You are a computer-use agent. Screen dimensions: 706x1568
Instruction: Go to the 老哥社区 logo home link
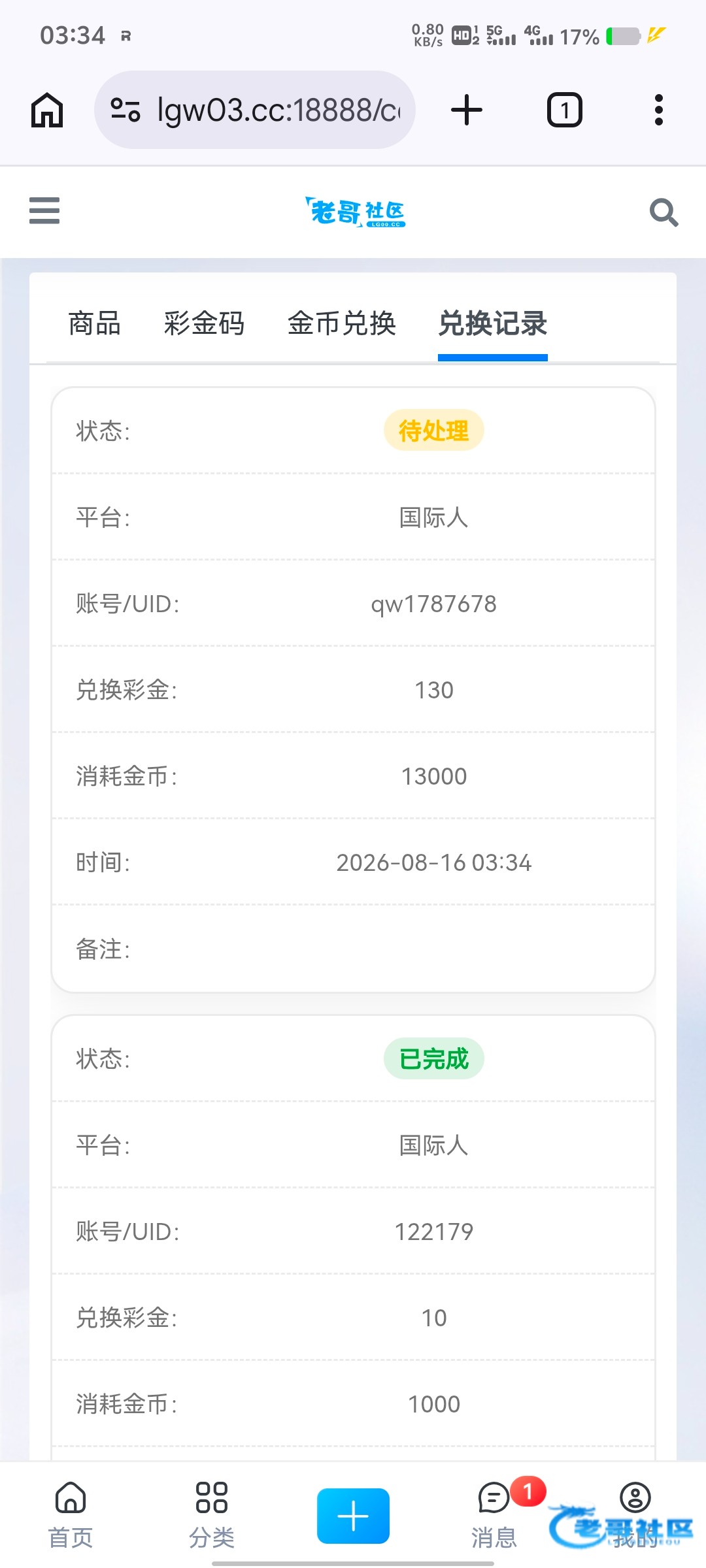pos(355,212)
